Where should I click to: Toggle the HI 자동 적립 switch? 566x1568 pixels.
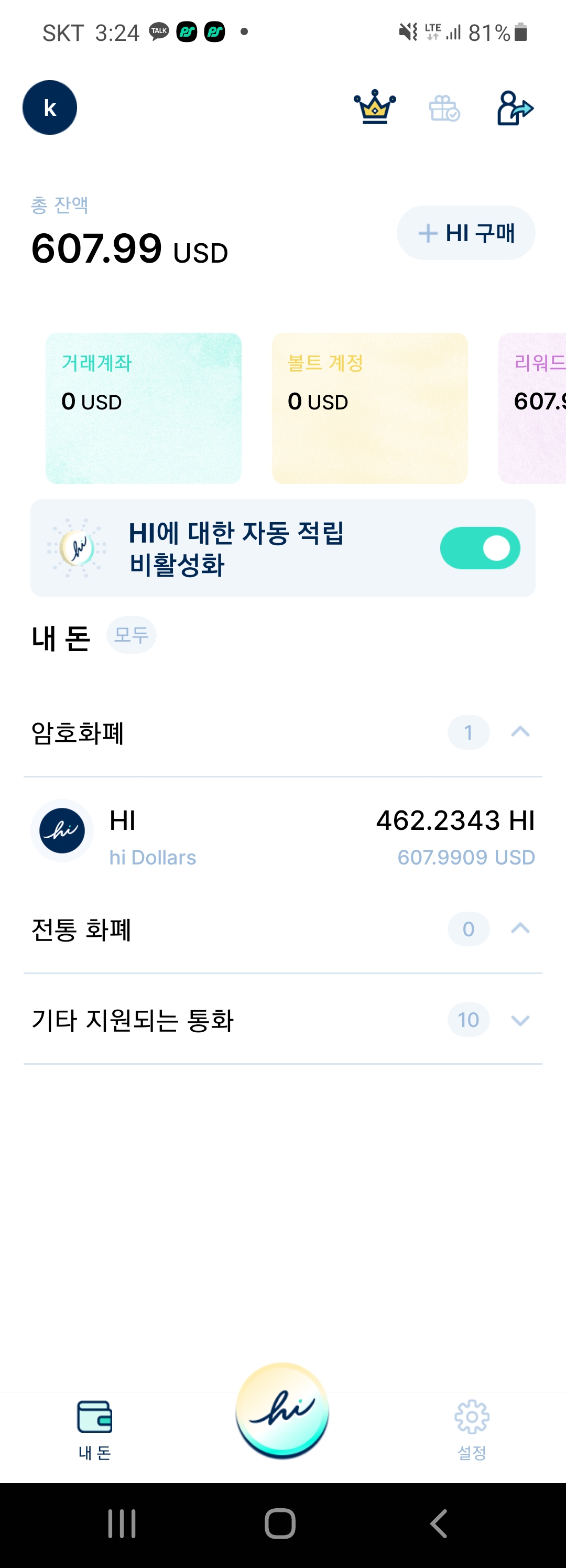pos(480,548)
